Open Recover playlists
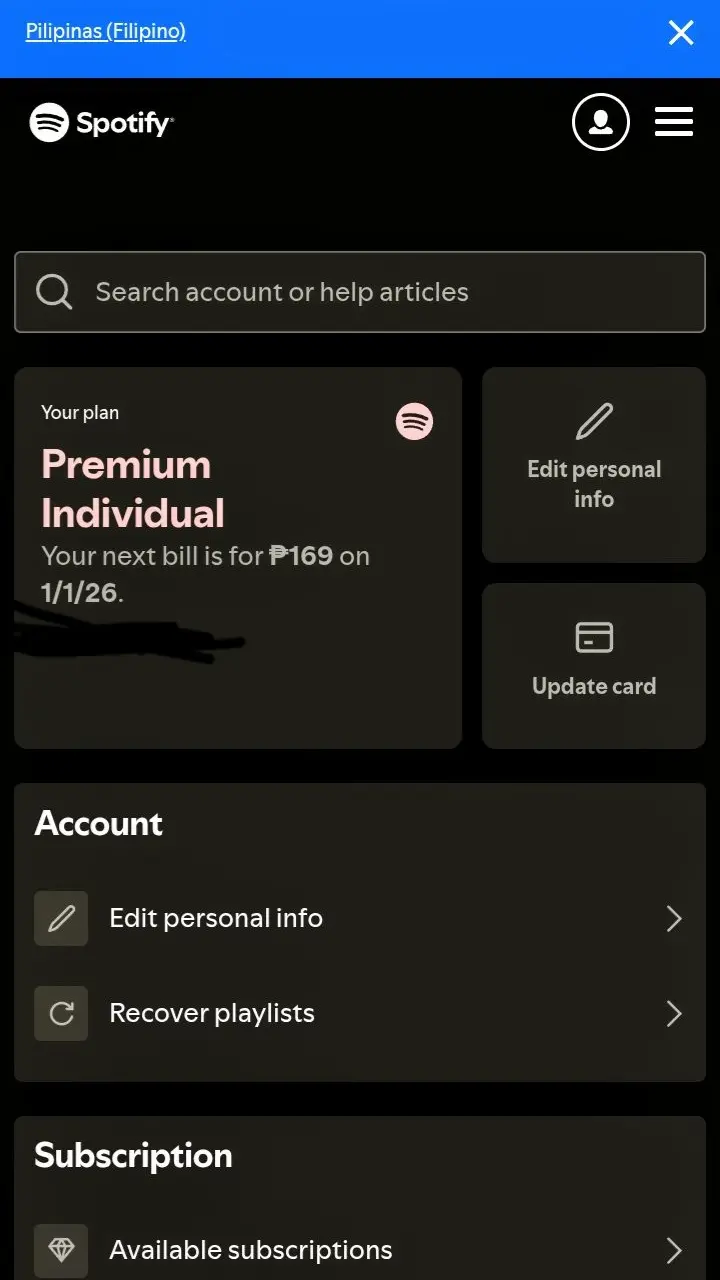The height and width of the screenshot is (1280, 720). coord(360,1013)
